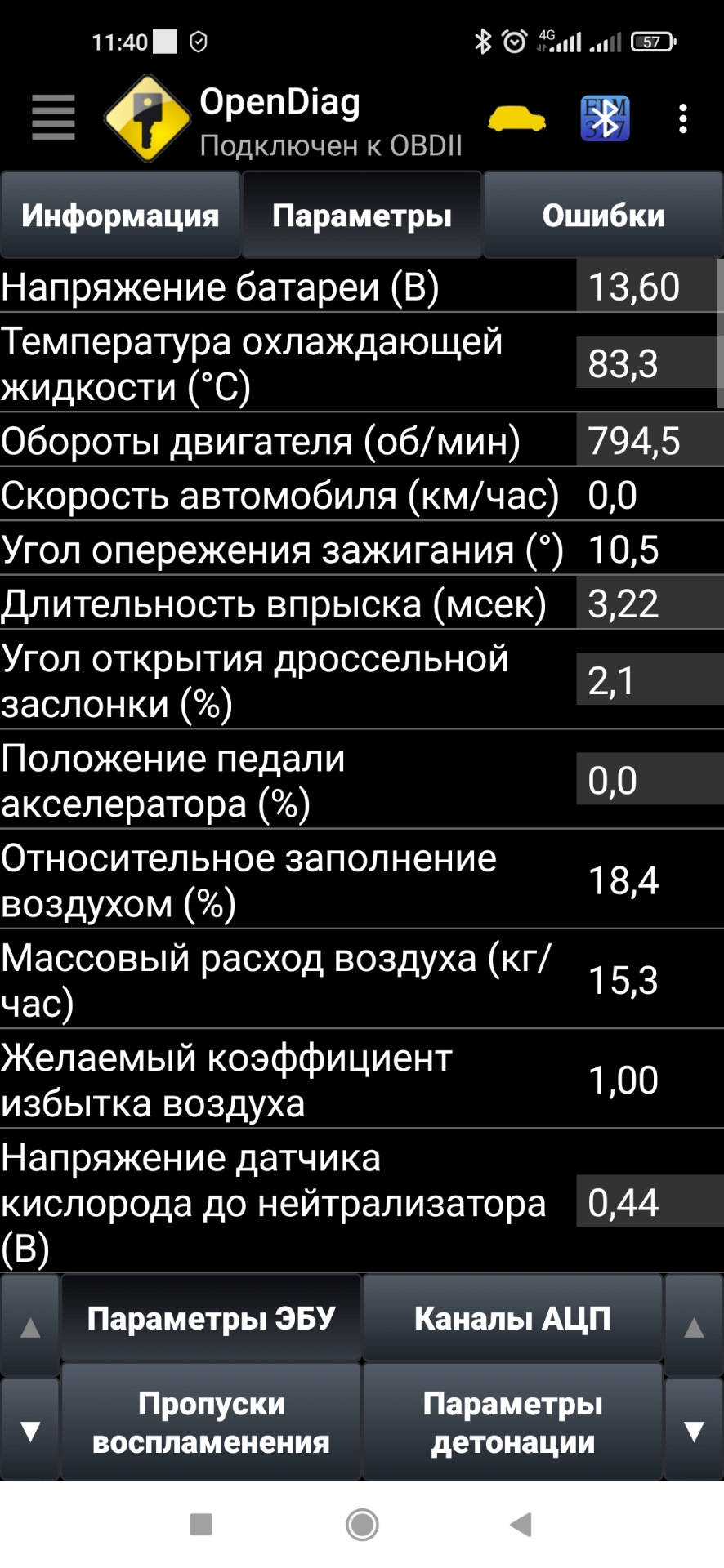Show Пропуски воспламенения parameters

(211, 1423)
